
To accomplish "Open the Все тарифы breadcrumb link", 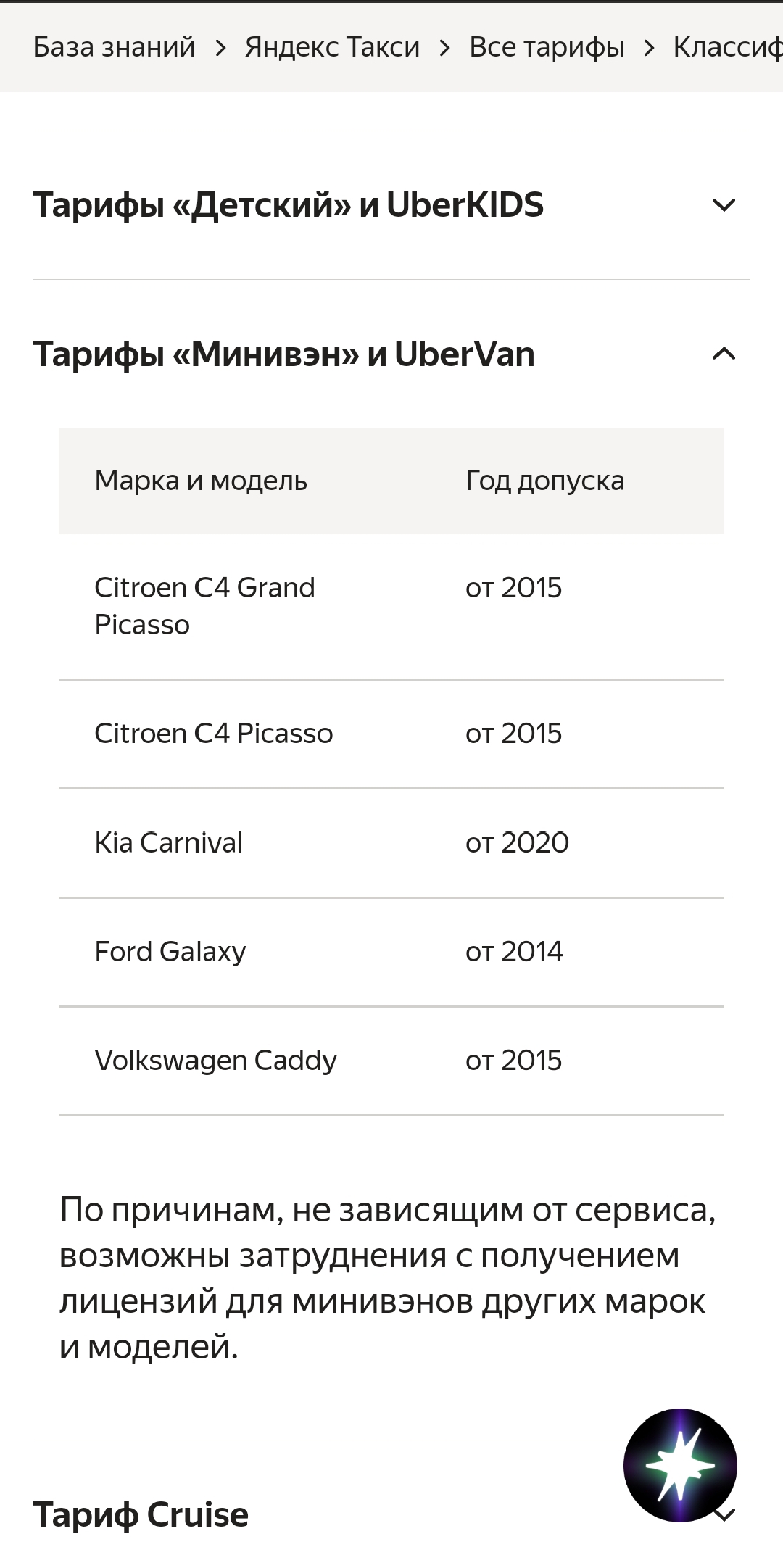I will coord(547,47).
